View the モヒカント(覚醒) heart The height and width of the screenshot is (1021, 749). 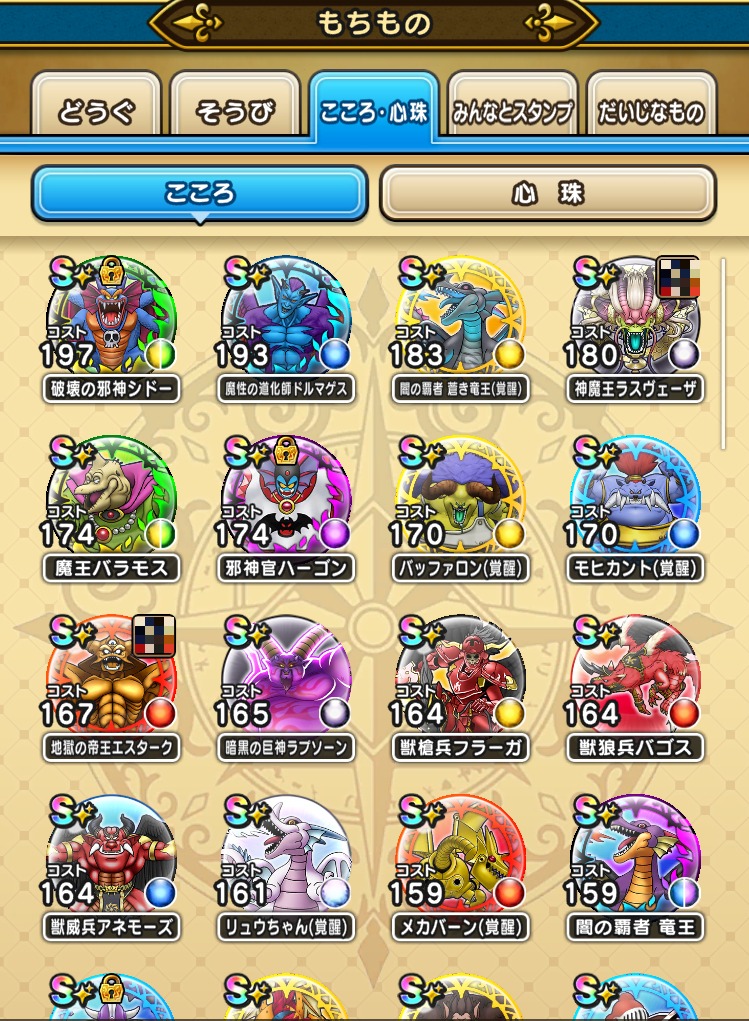coord(634,500)
